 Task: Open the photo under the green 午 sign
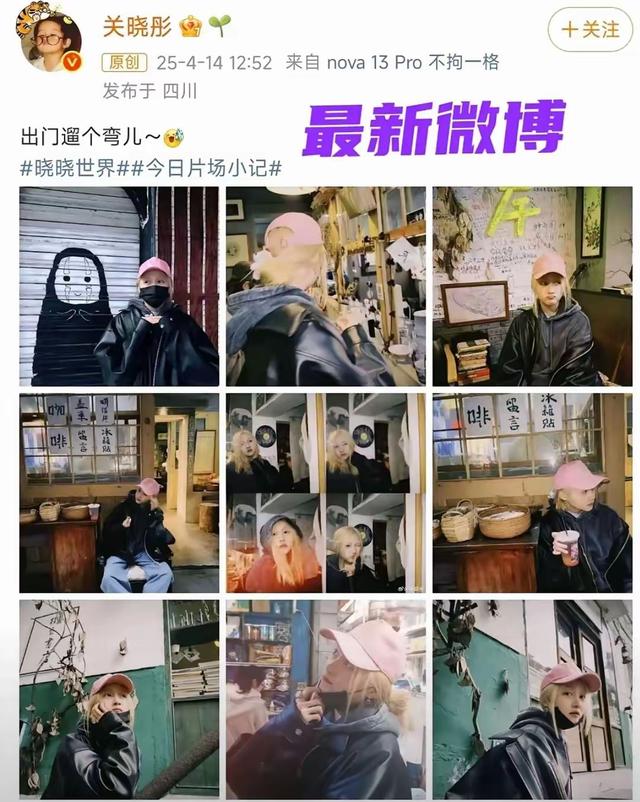[531, 286]
